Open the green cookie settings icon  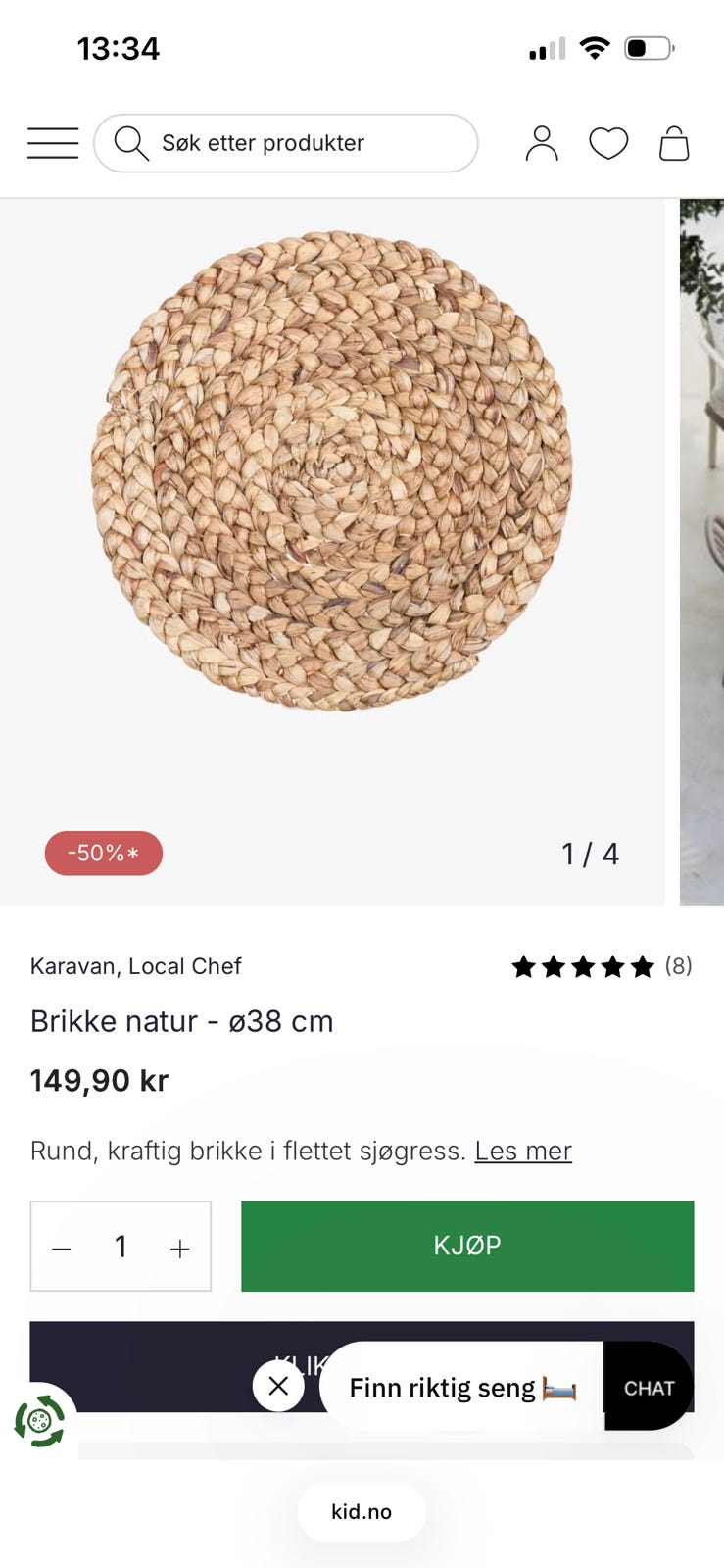pyautogui.click(x=39, y=1420)
